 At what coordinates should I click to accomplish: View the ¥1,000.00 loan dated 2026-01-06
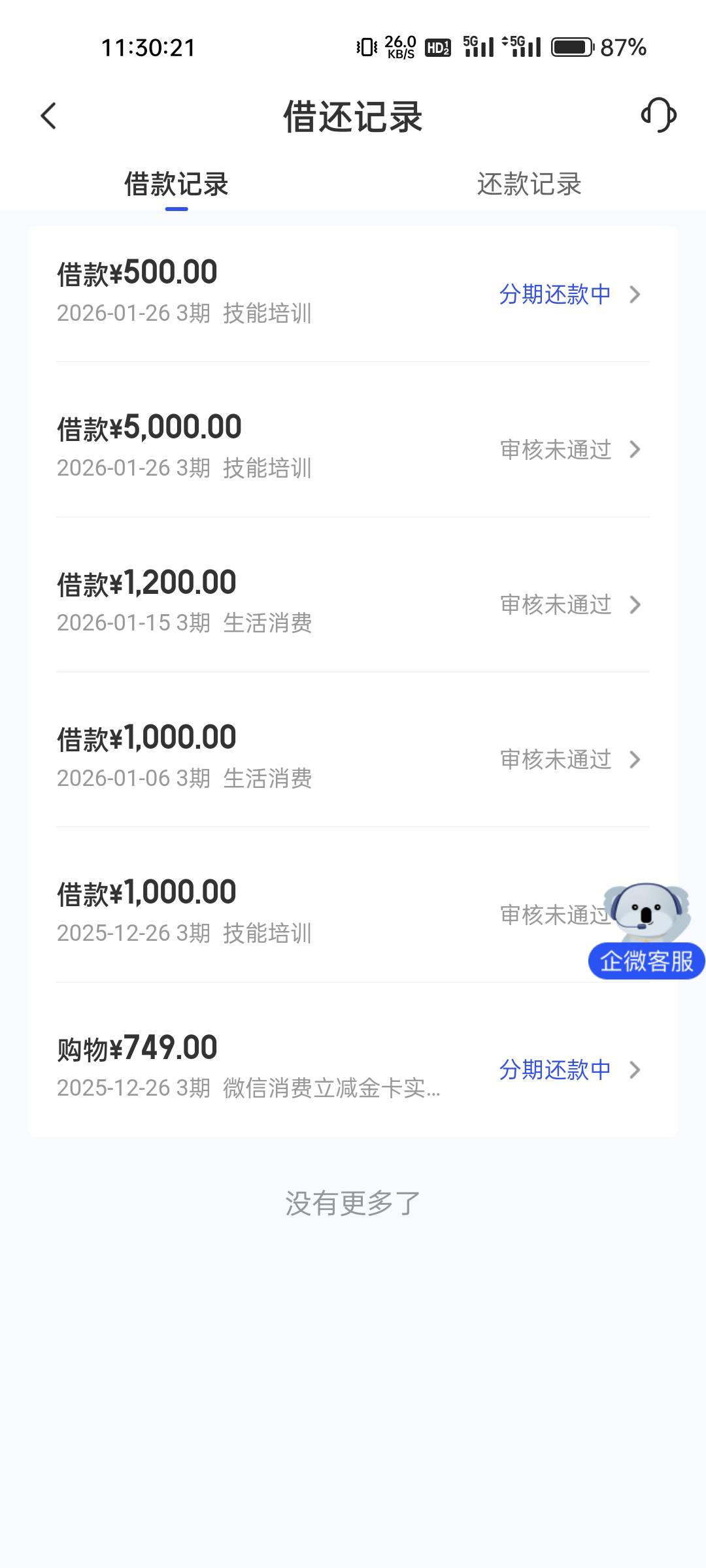pyautogui.click(x=353, y=757)
